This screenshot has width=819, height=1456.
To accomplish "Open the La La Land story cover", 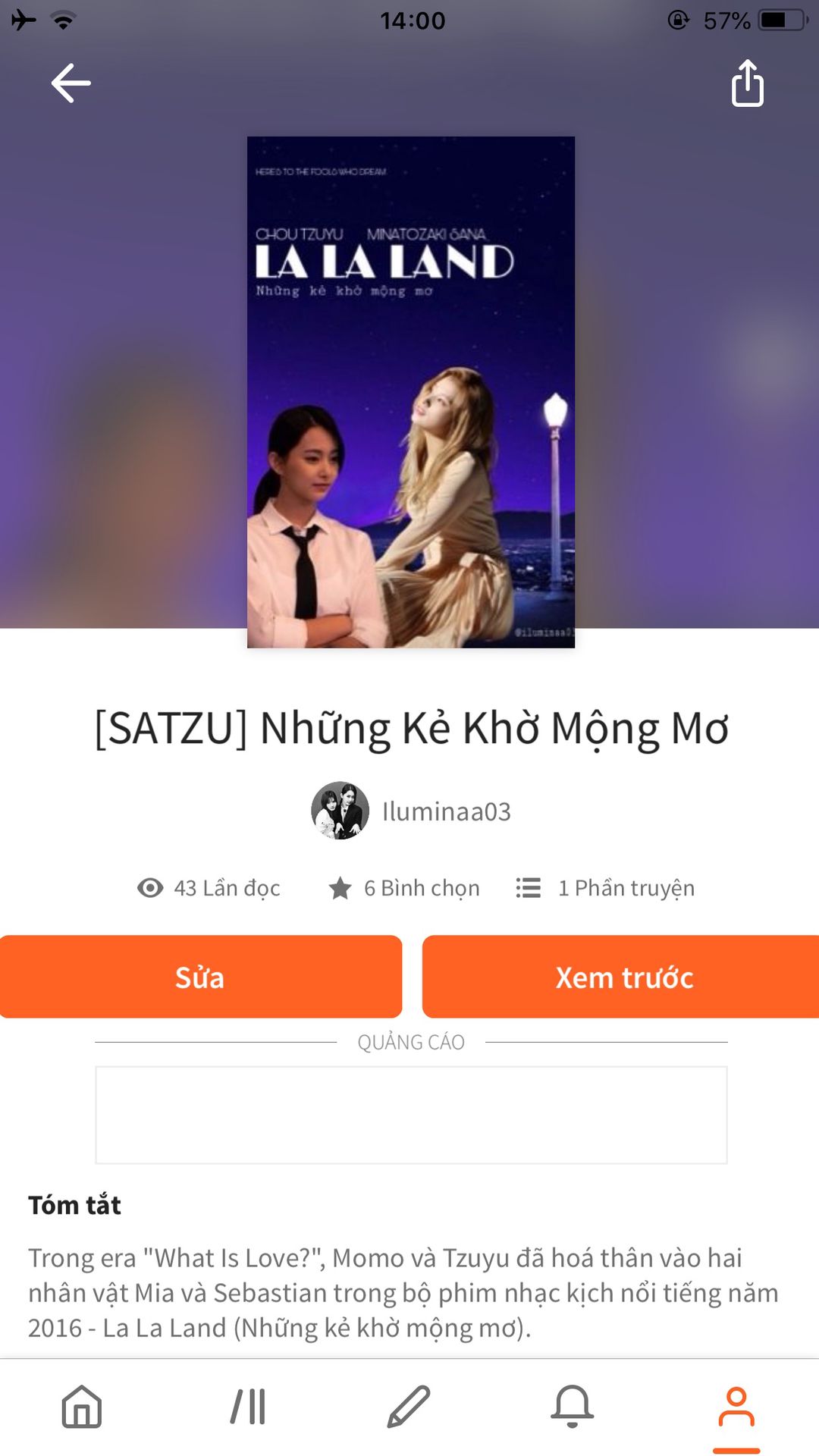I will click(411, 391).
